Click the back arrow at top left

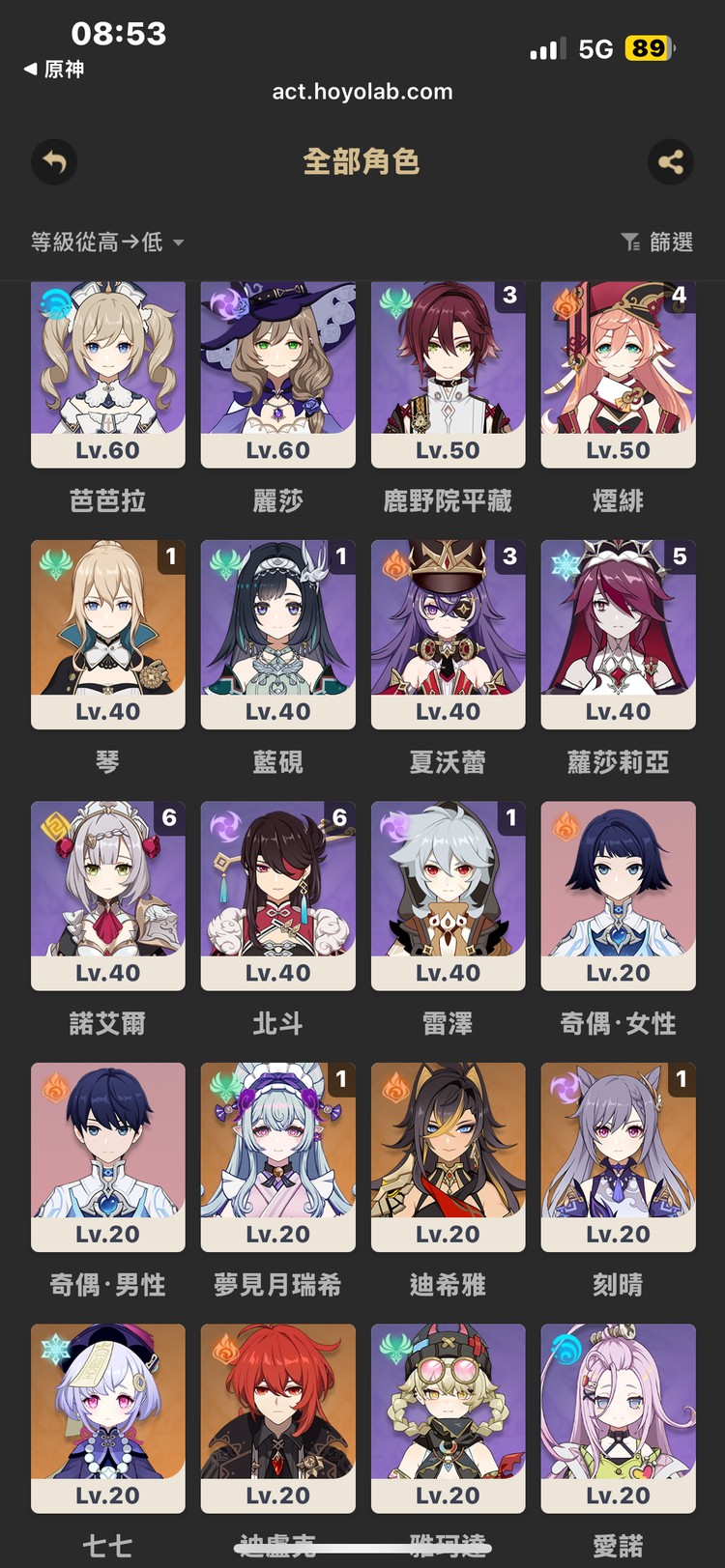pos(53,162)
